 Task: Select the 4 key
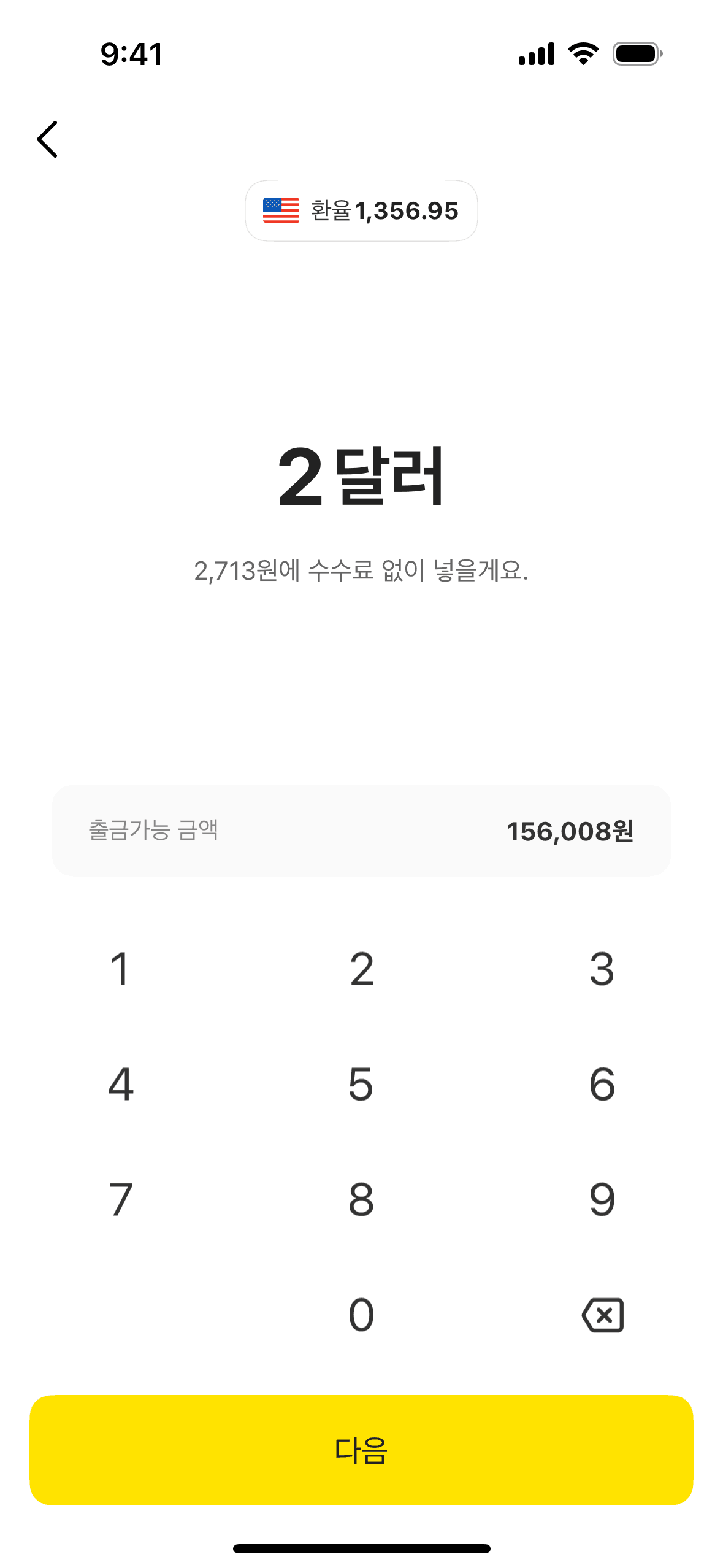pos(120,1084)
